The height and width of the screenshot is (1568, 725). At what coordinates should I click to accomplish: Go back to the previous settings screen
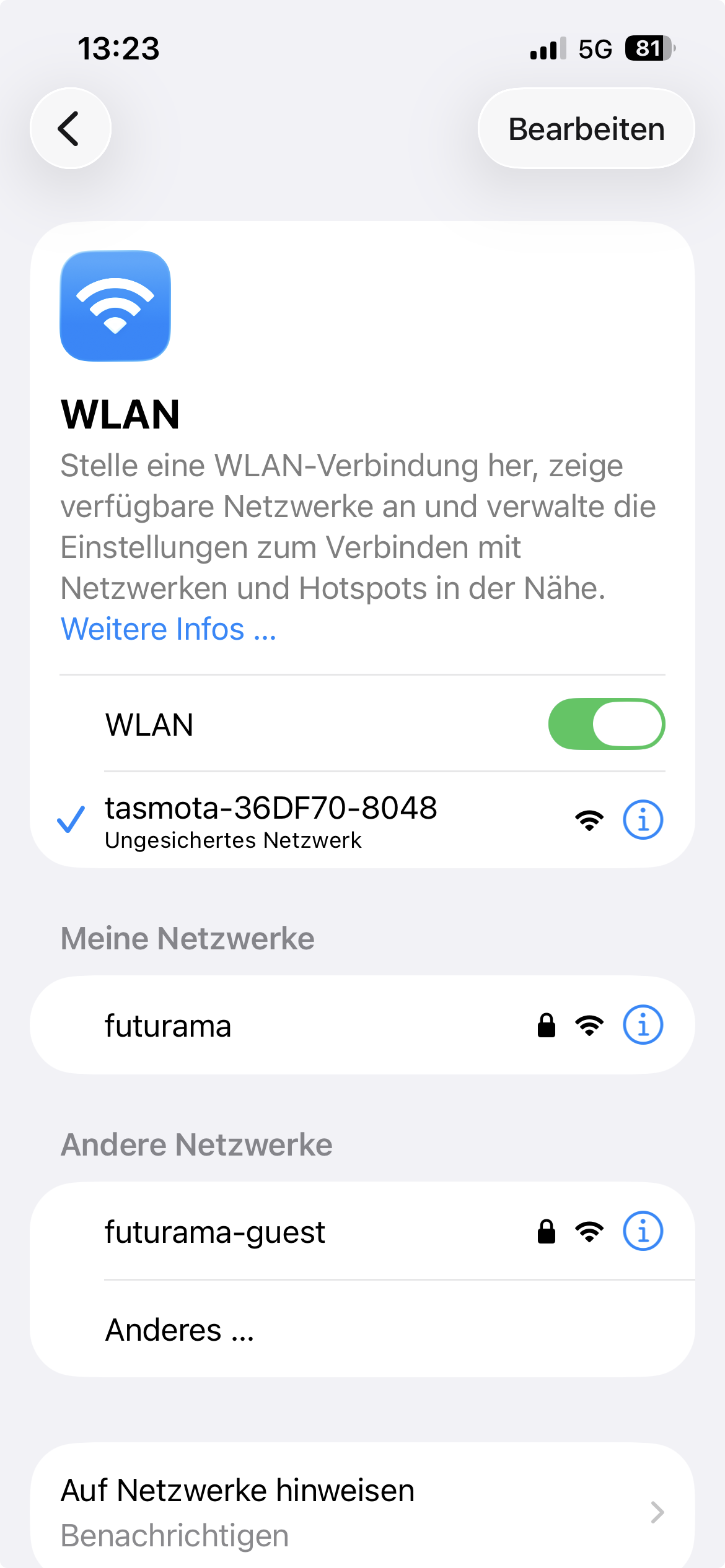click(71, 128)
